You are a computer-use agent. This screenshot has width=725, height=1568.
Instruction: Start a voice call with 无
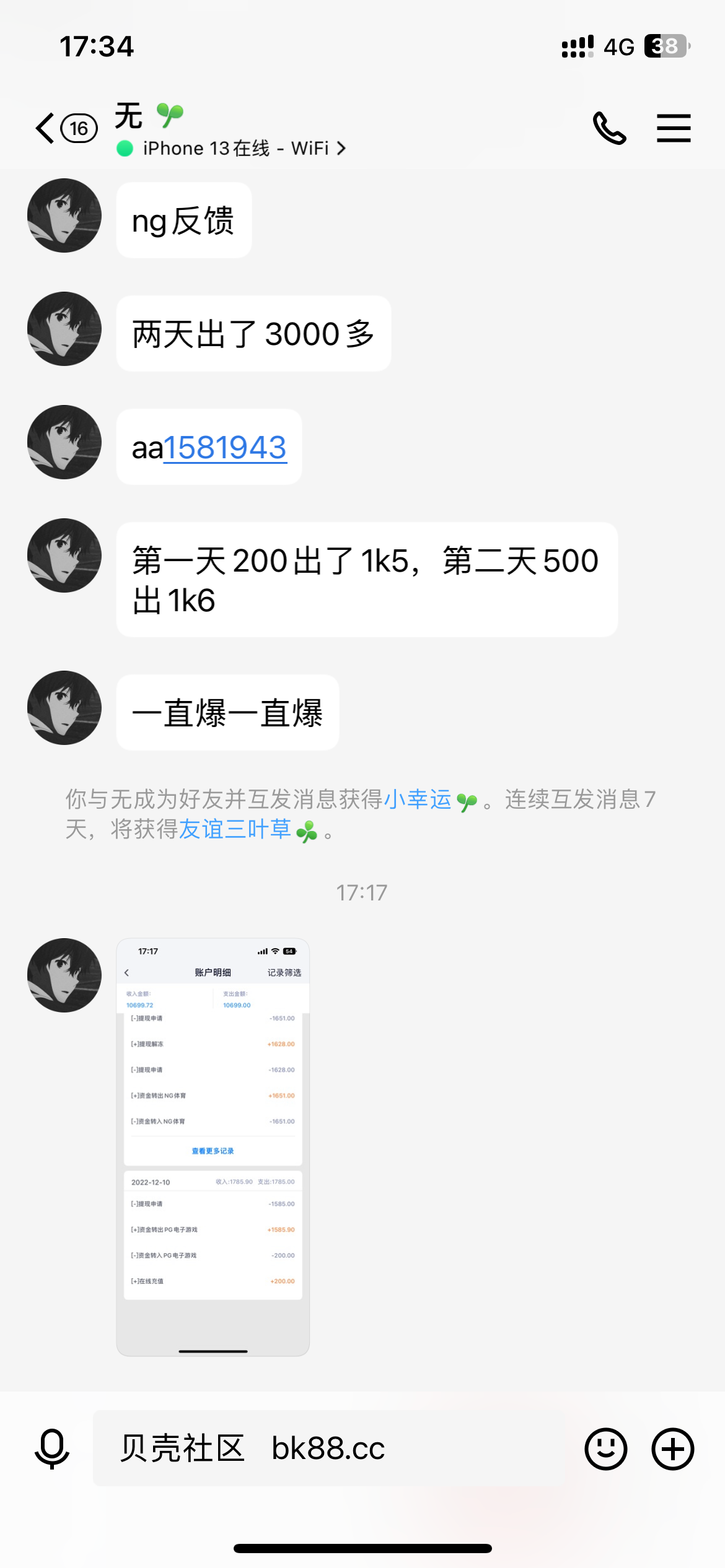tap(610, 128)
